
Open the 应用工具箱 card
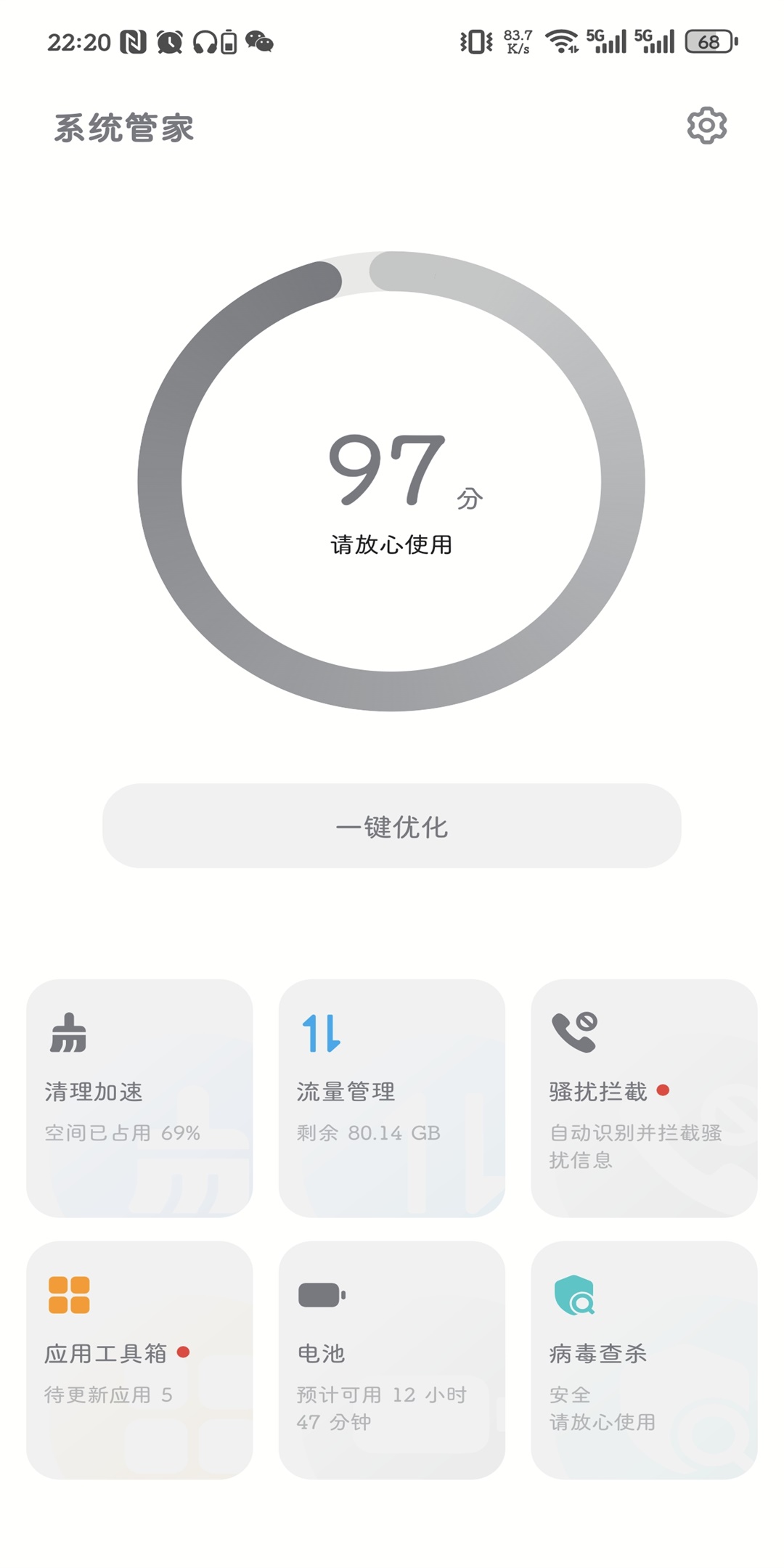[139, 1360]
